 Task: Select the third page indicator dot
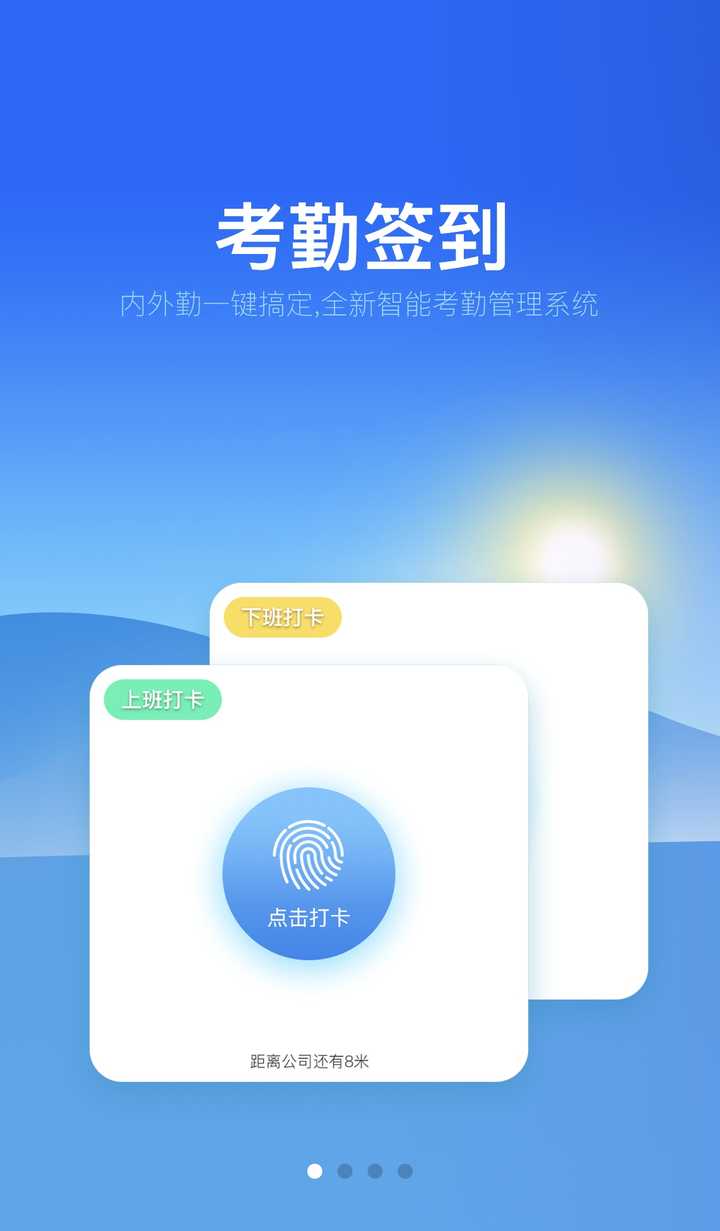pyautogui.click(x=375, y=1171)
